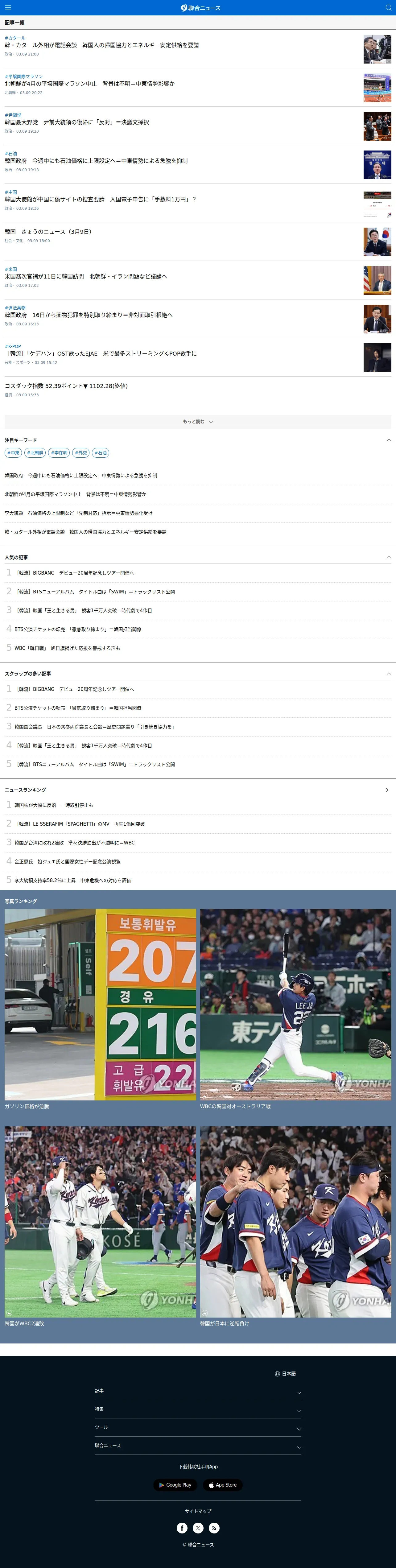Screen dimensions: 396x1568
Task: Tap the Google Play download button
Action: (175, 1485)
